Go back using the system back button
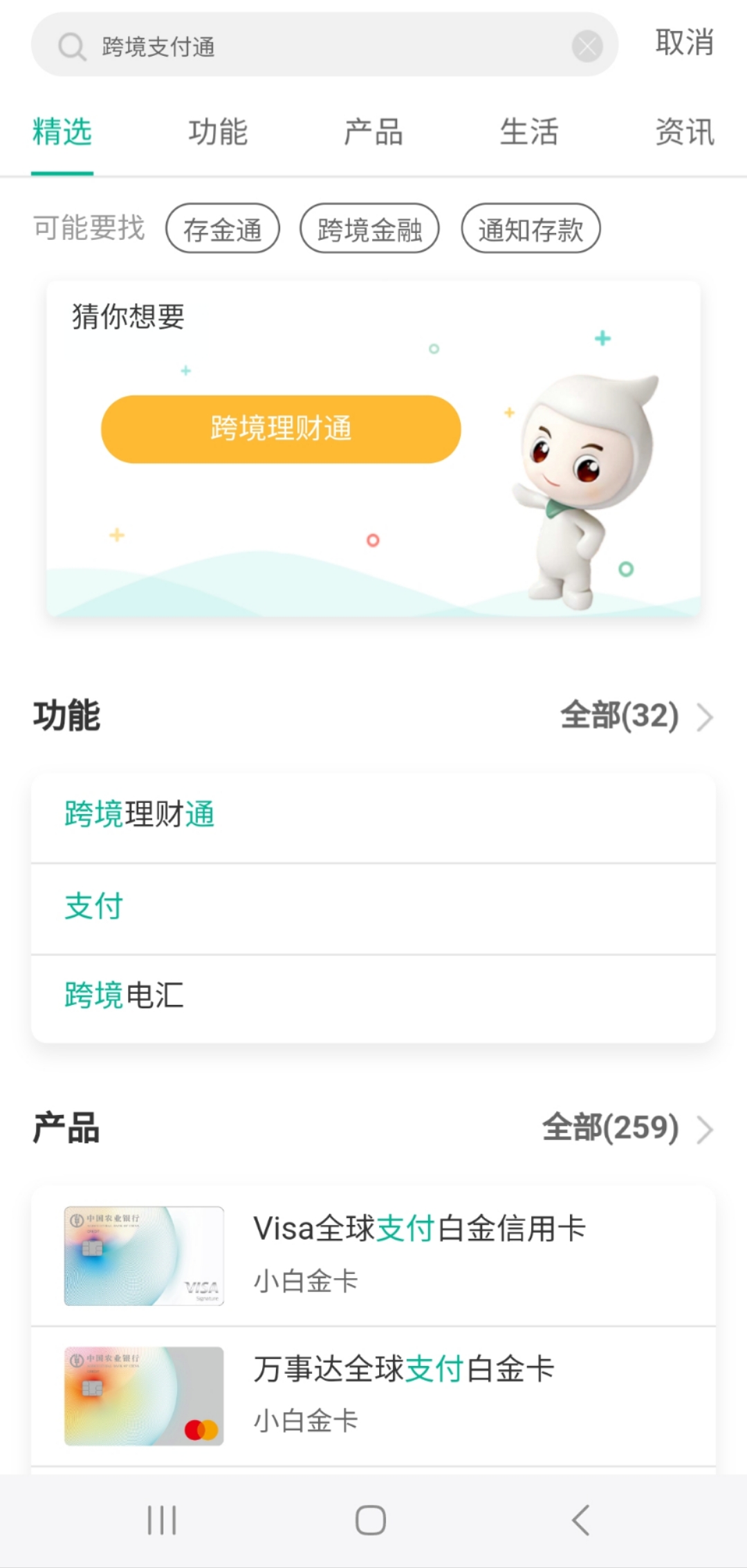 [x=581, y=1520]
